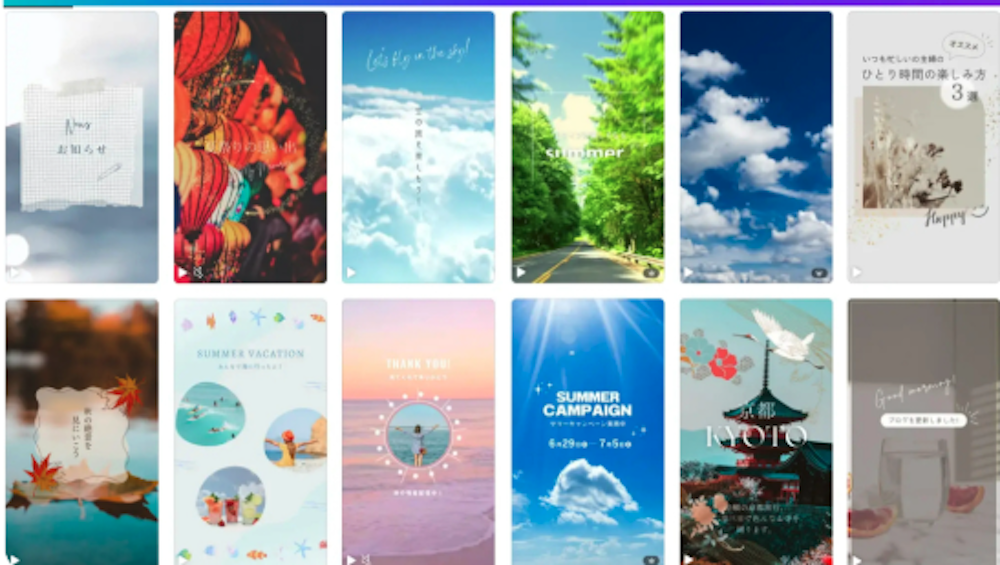This screenshot has height=565, width=1000.
Task: Open the News お知らせ paper note template
Action: pyautogui.click(x=82, y=147)
